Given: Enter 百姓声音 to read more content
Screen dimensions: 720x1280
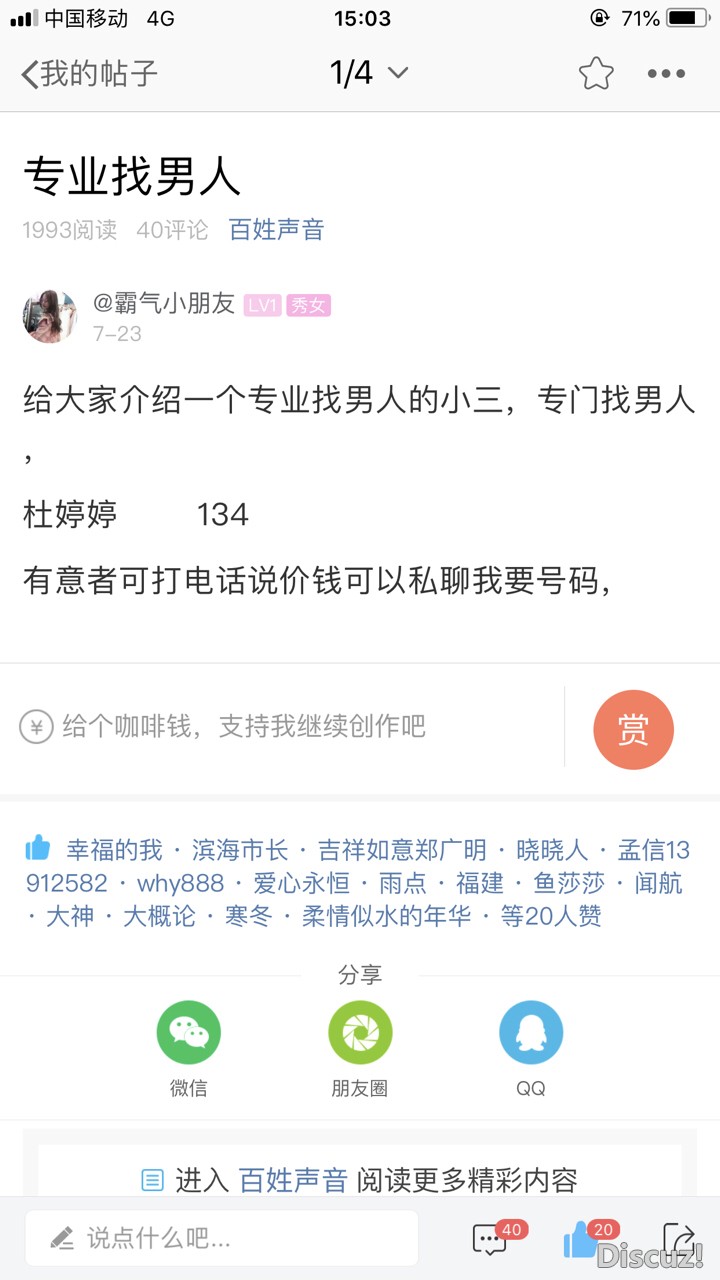Looking at the screenshot, I should coord(360,1180).
